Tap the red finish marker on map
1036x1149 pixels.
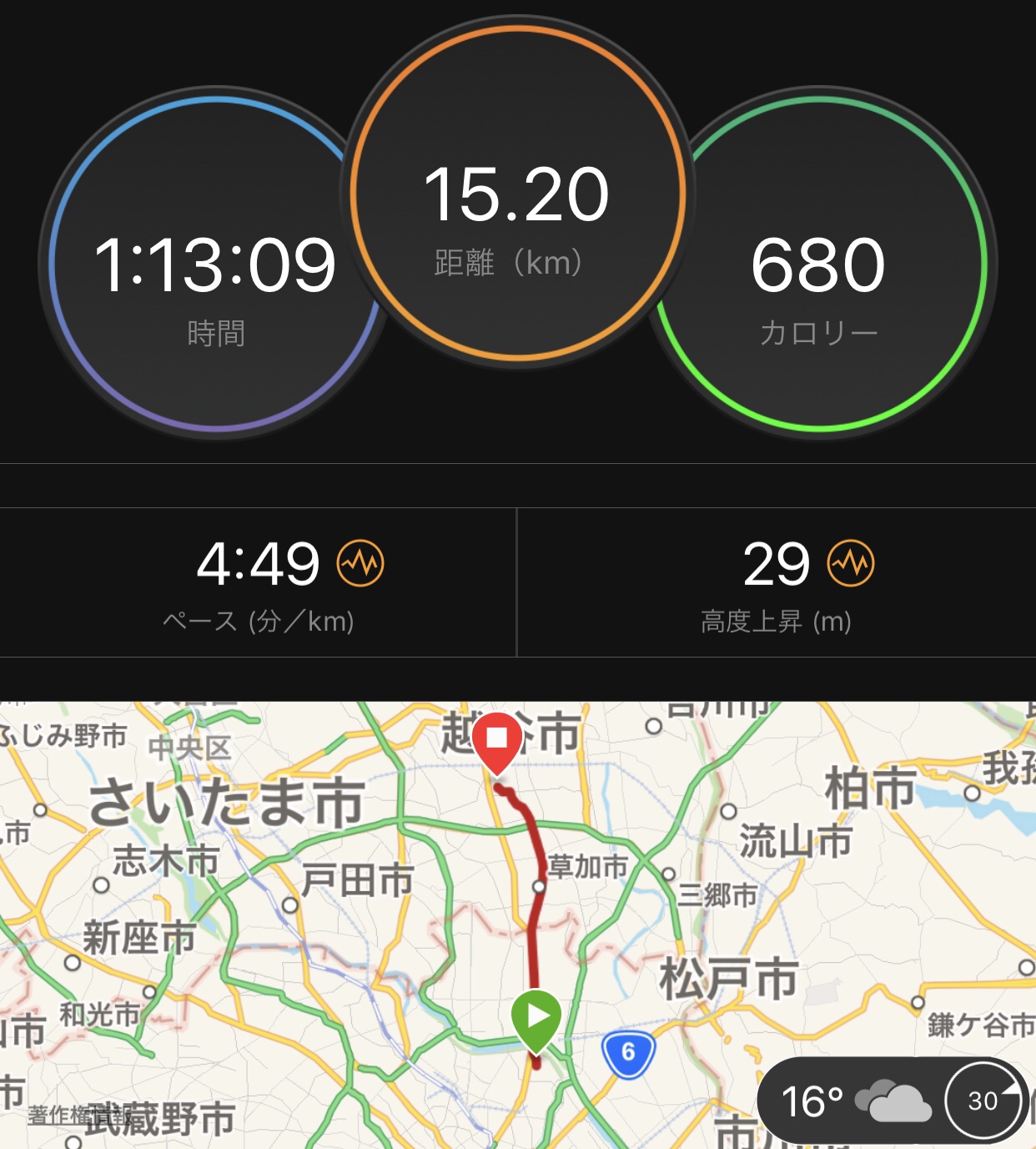coord(497,740)
